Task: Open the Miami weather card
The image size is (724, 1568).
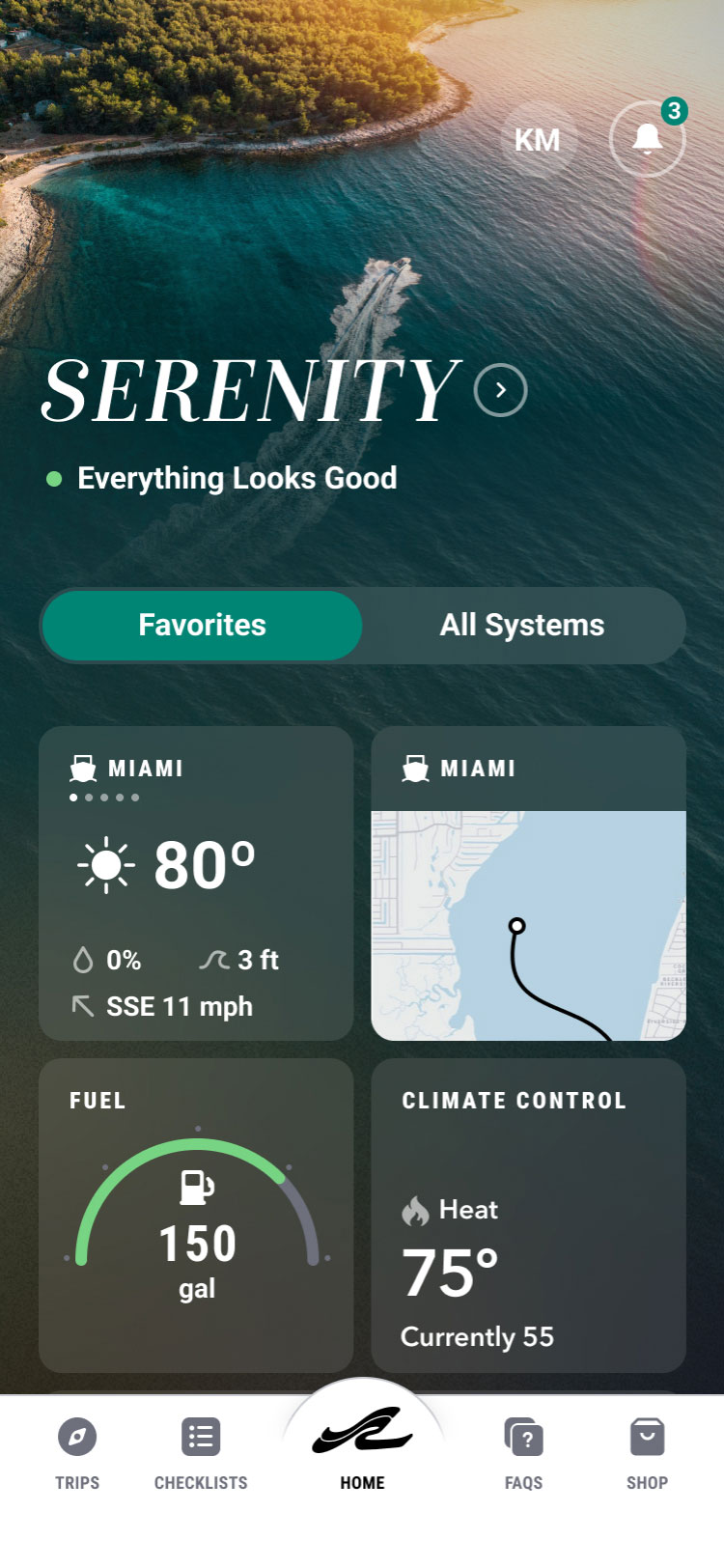Action: pos(196,883)
